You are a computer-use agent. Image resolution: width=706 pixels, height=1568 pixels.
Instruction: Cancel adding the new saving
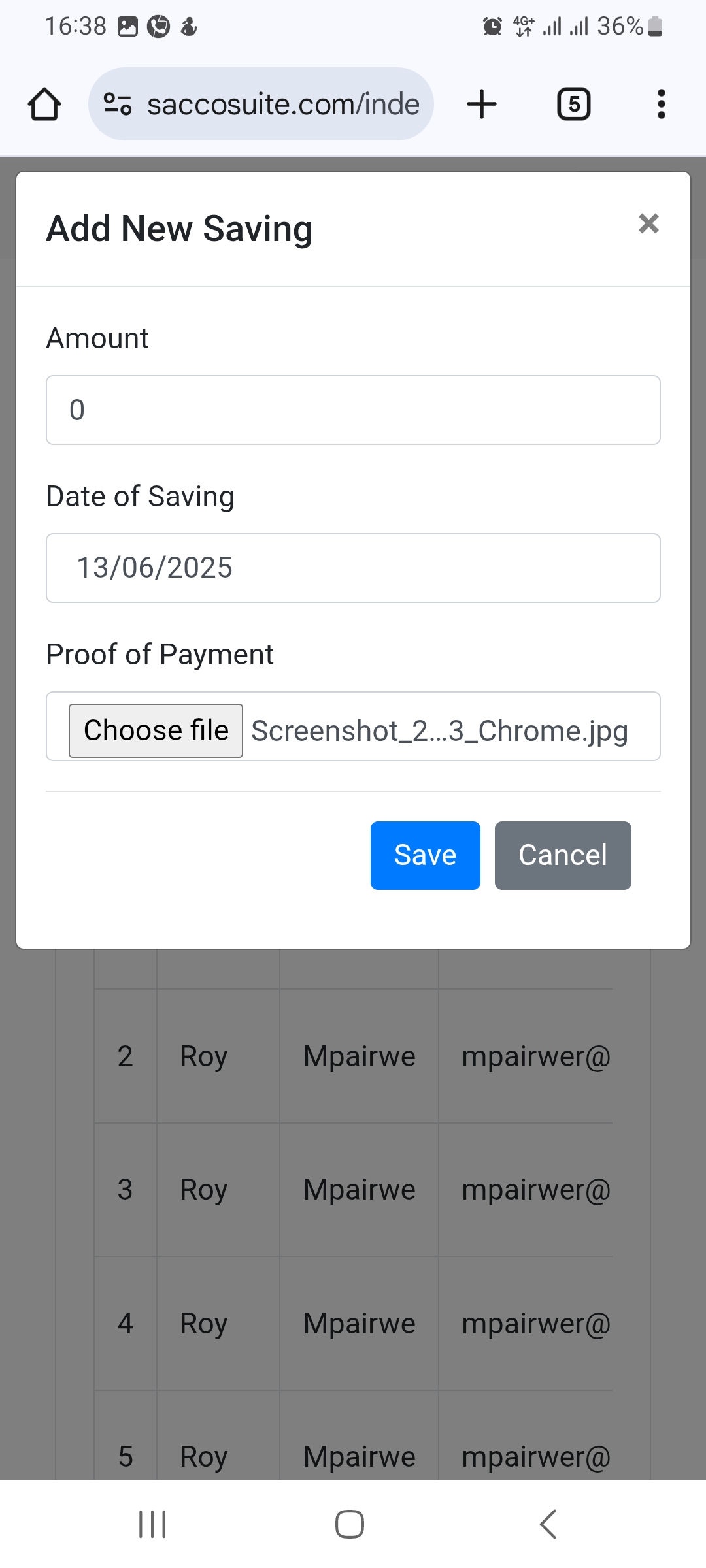pos(563,855)
